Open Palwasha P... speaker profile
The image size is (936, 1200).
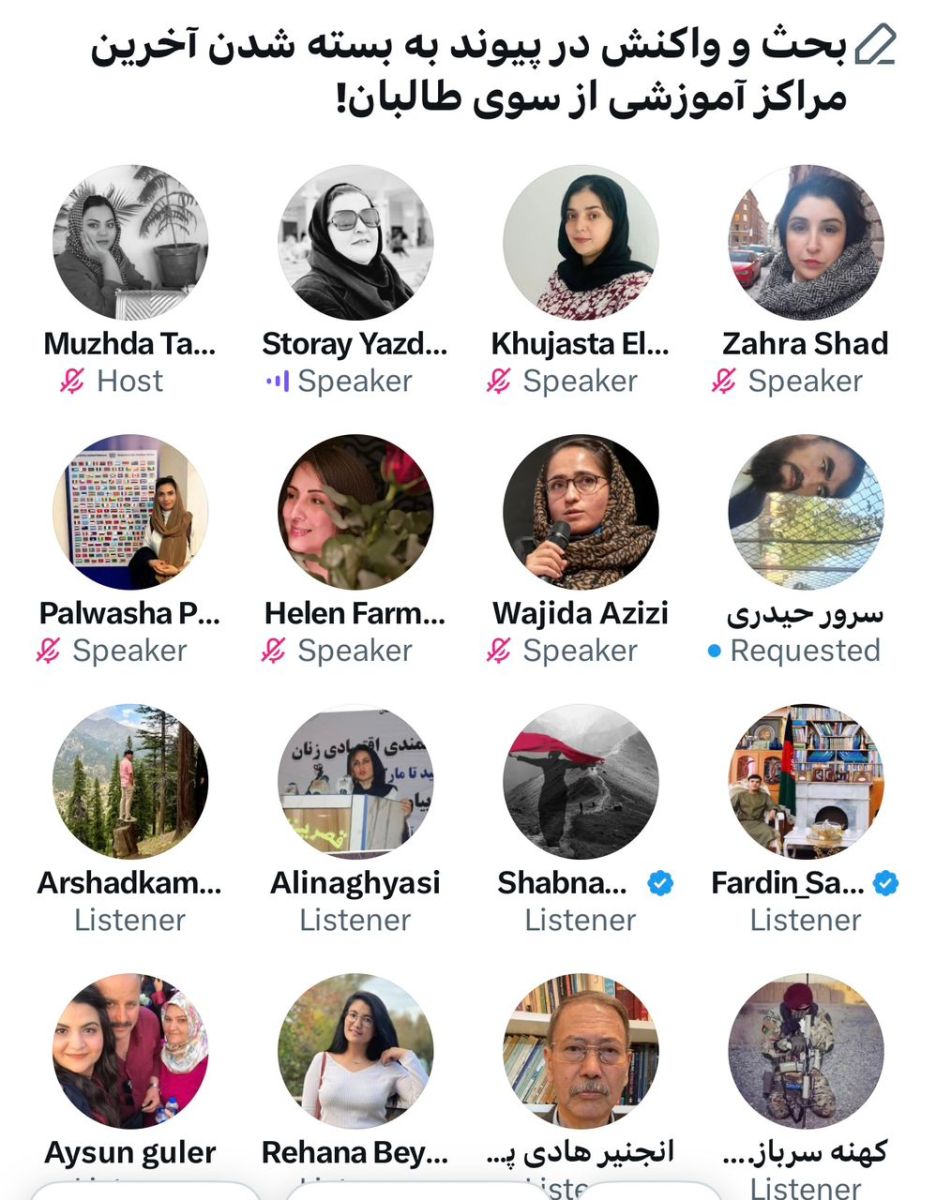pyautogui.click(x=130, y=512)
